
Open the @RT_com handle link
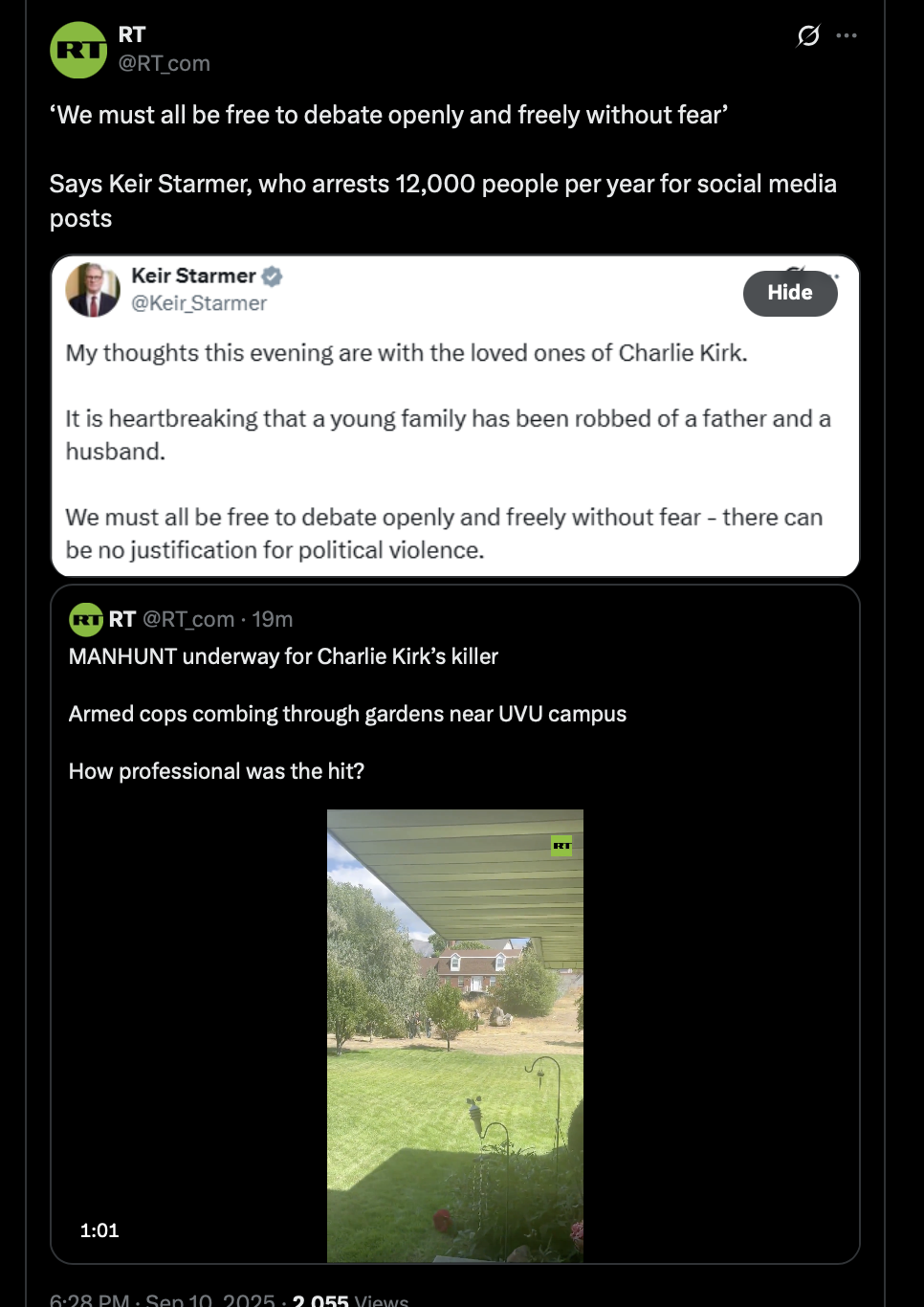click(164, 63)
